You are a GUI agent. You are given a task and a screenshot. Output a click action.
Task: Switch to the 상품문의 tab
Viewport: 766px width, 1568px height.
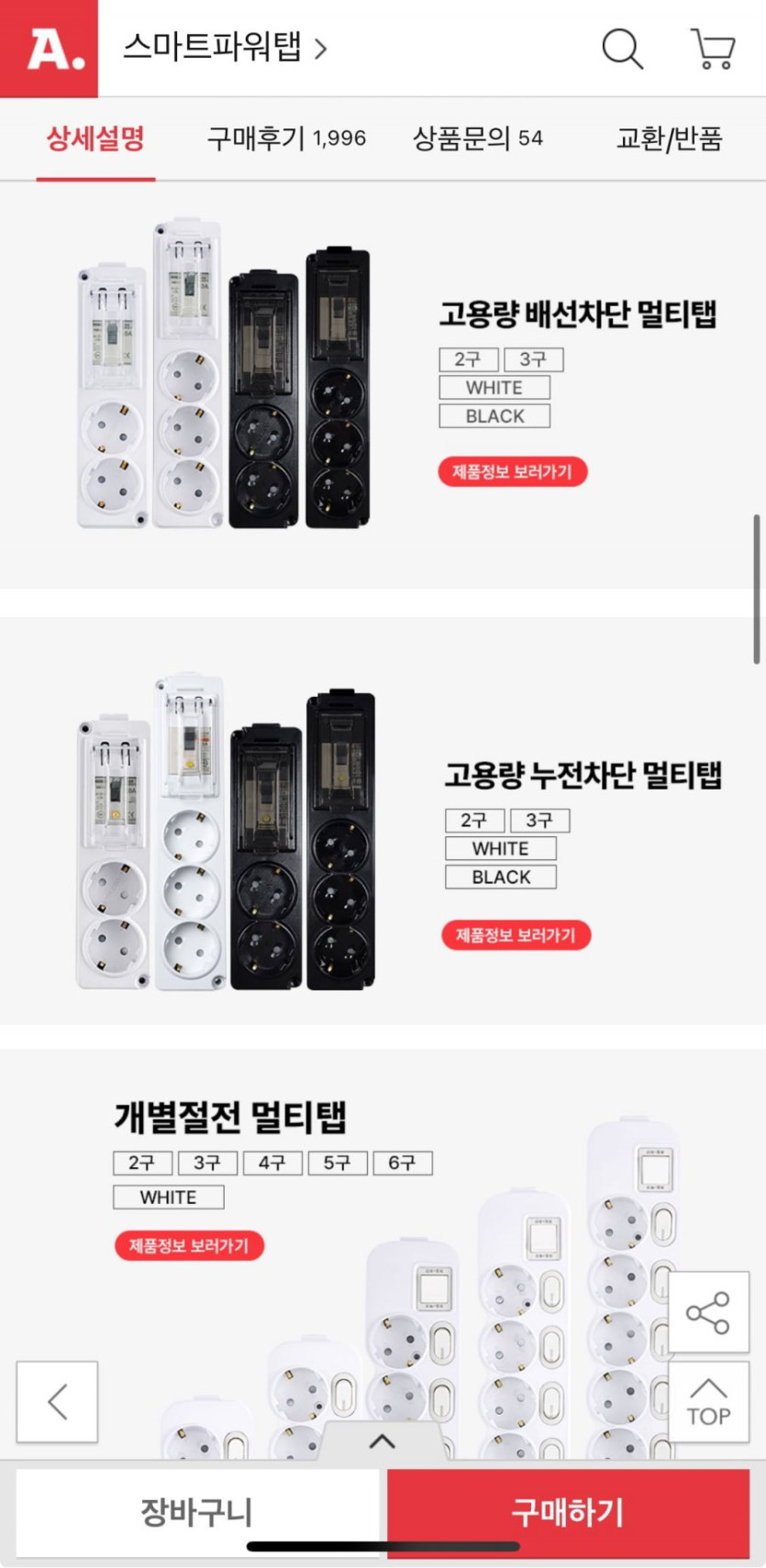pos(477,138)
